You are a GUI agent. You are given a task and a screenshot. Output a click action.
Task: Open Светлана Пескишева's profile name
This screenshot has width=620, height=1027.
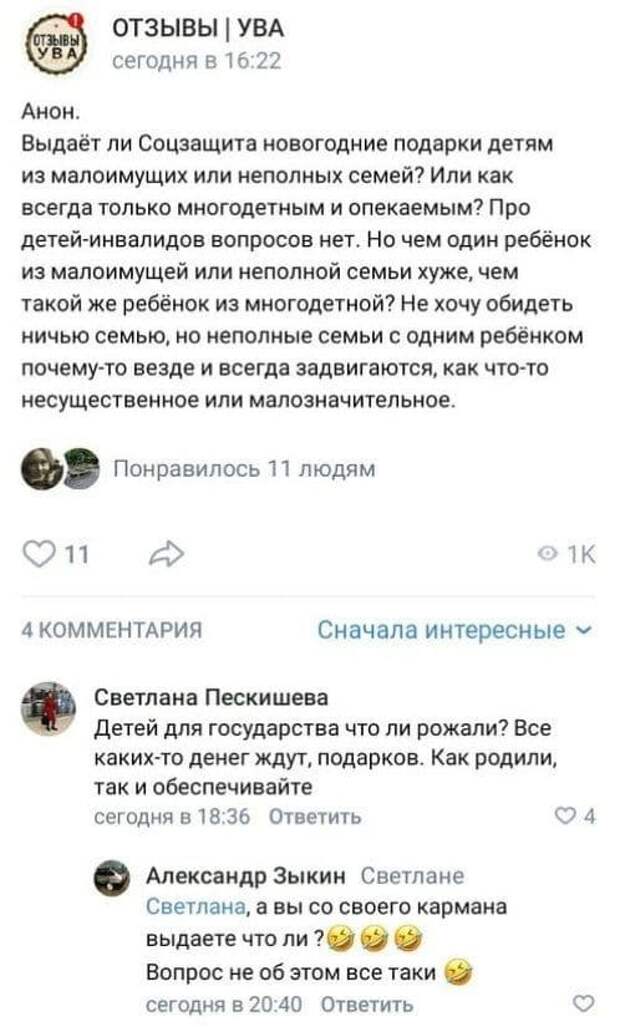coord(211,697)
